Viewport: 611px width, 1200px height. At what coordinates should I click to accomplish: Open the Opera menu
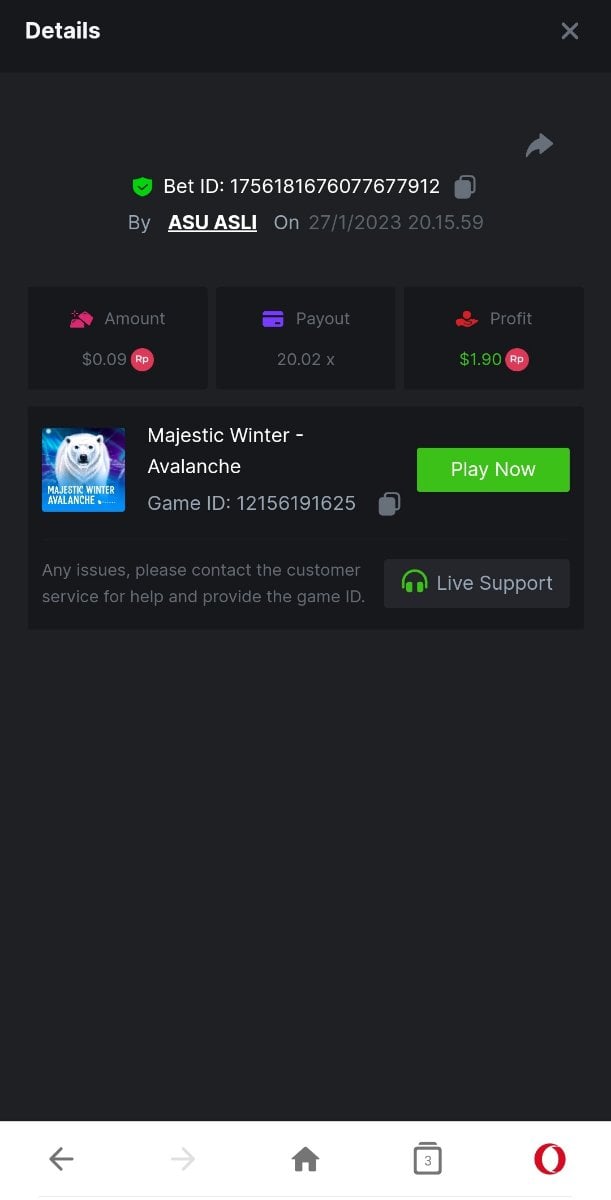pos(549,1159)
